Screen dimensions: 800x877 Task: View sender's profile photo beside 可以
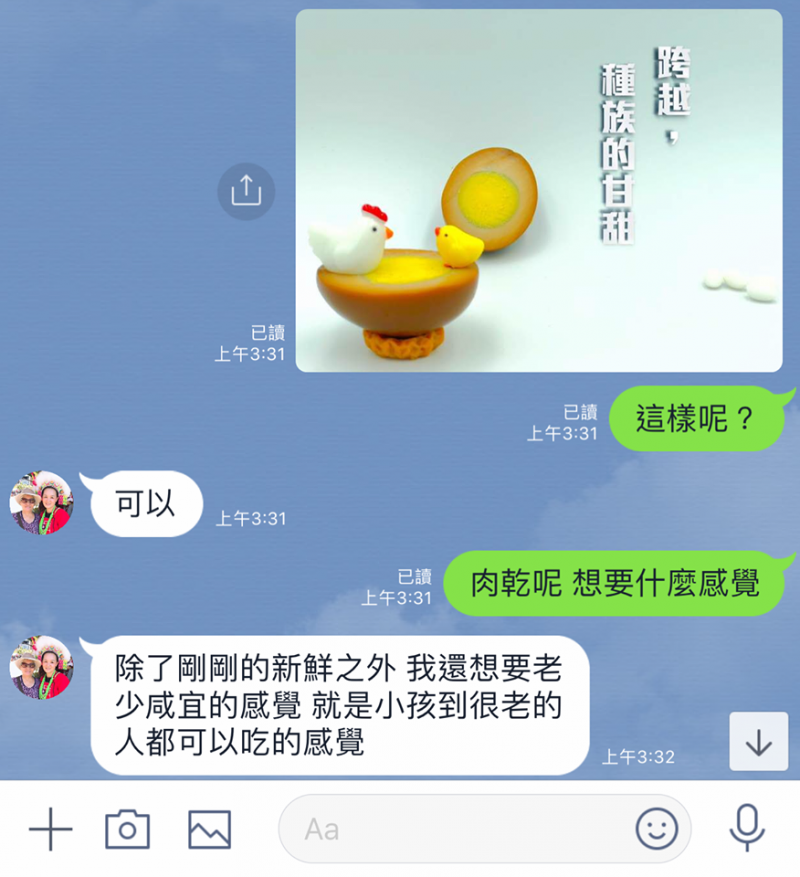41,503
